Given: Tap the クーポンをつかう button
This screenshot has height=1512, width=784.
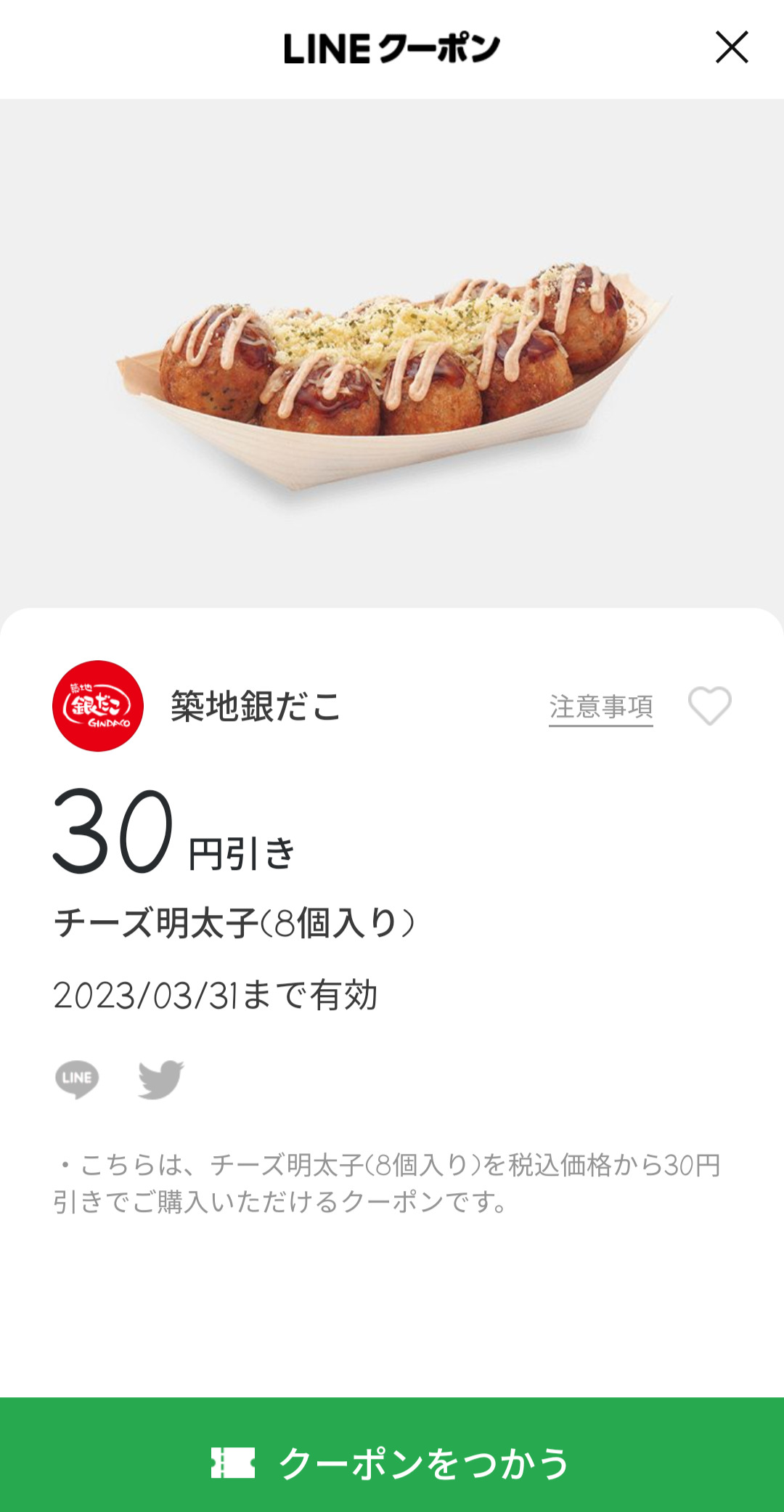Looking at the screenshot, I should 392,1461.
